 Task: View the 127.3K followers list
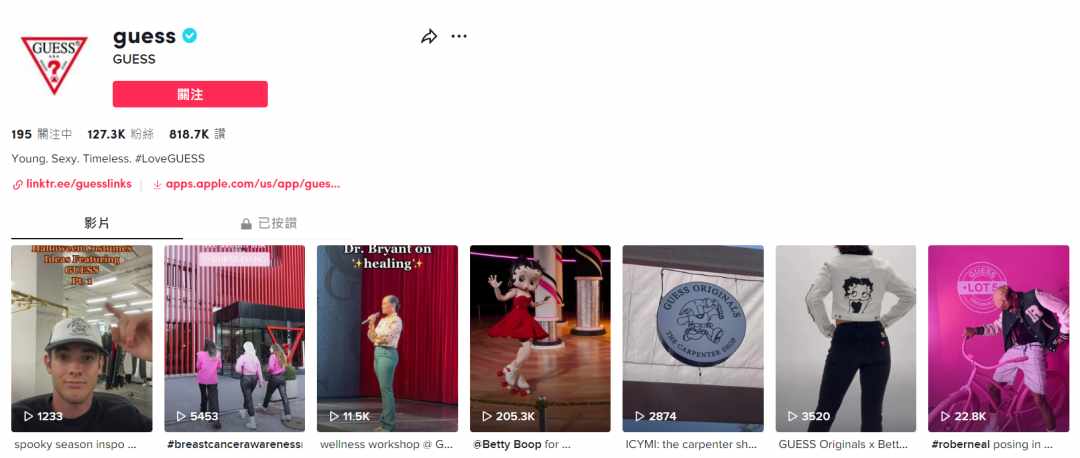coord(120,134)
